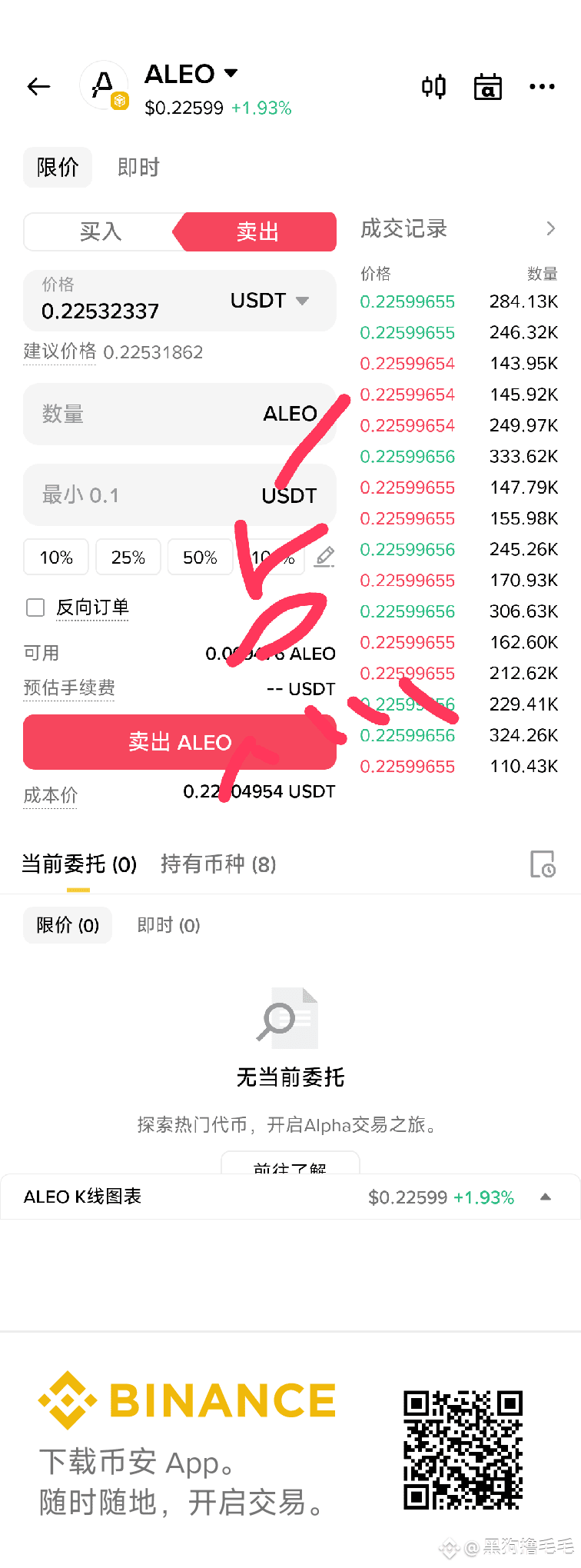Edit the 价格 input field

pyautogui.click(x=123, y=311)
